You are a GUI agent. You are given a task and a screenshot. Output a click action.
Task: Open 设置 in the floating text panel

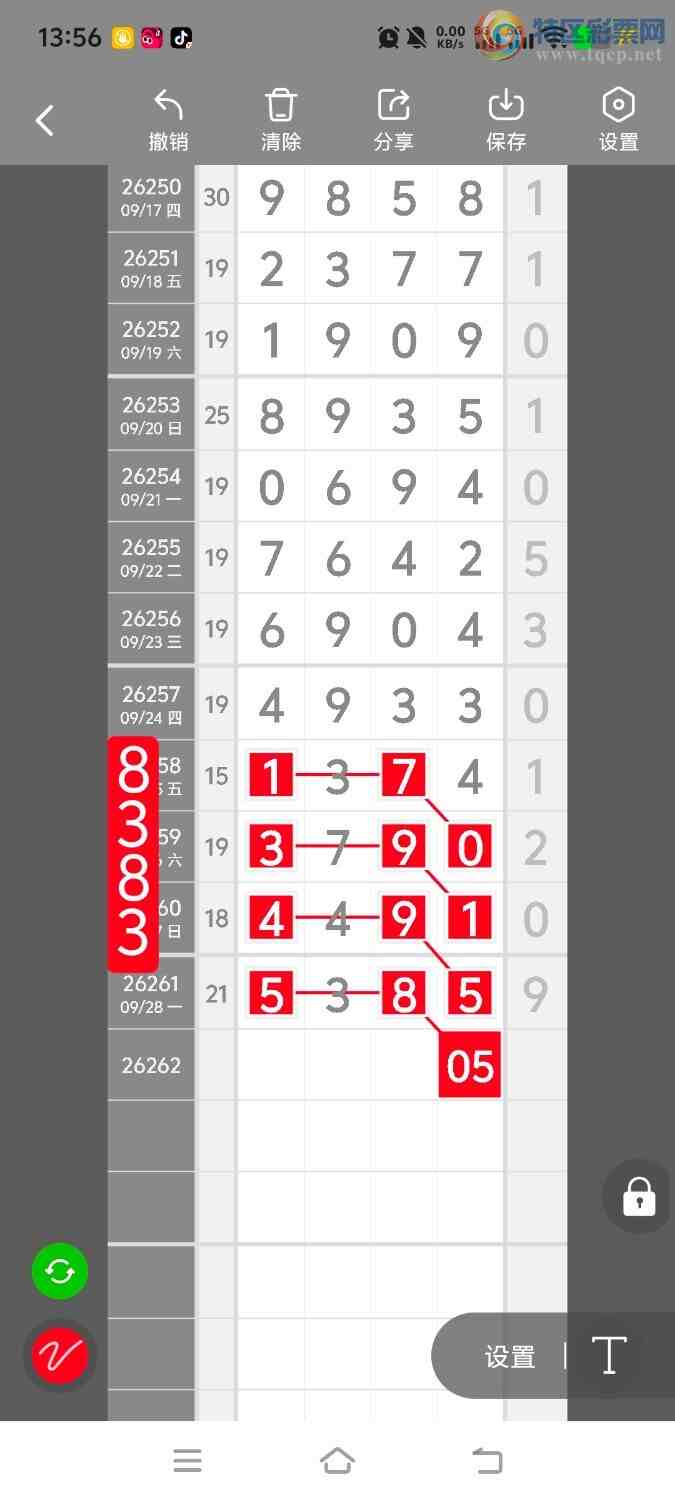coord(510,1357)
